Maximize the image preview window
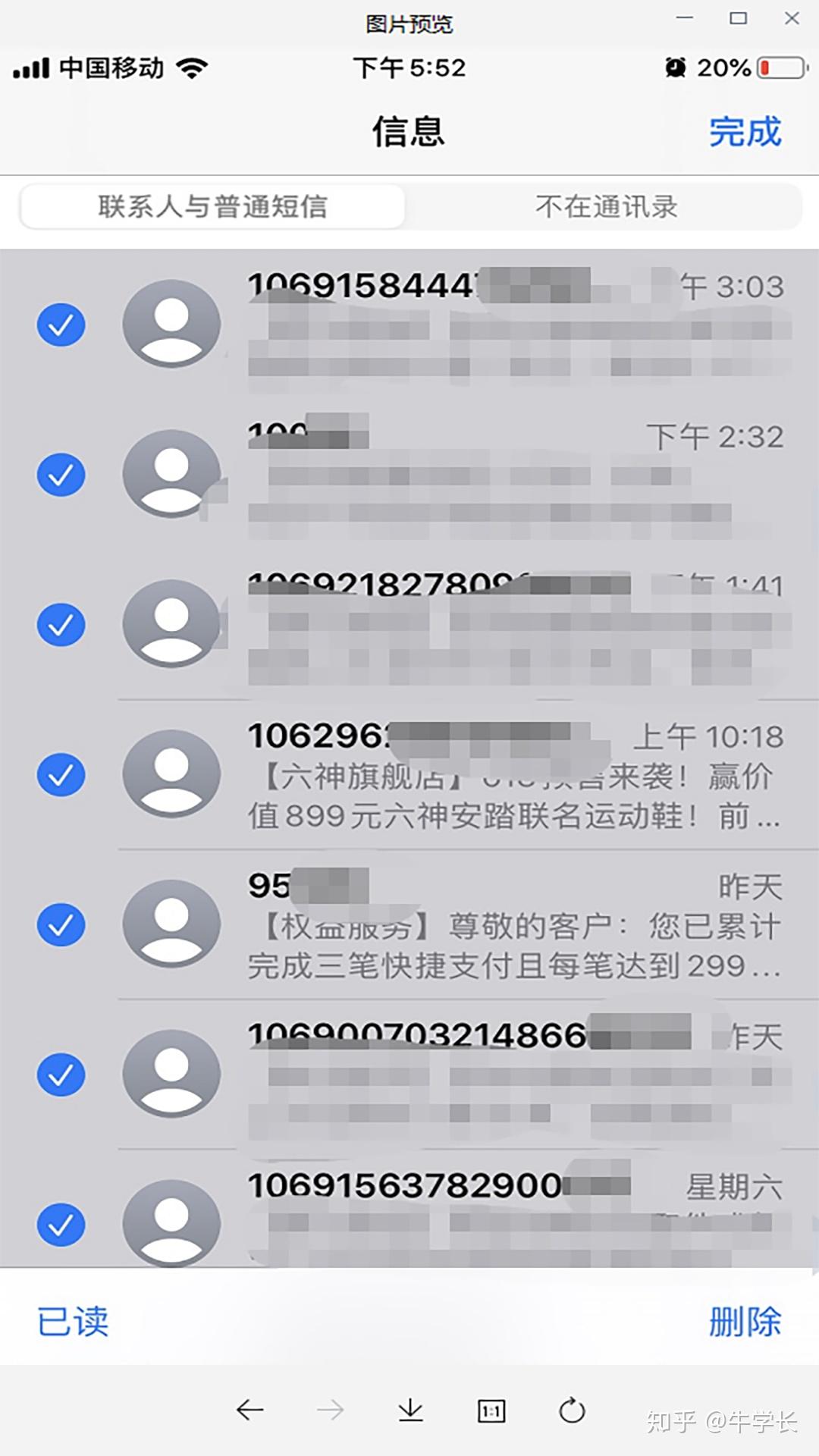 [x=738, y=19]
